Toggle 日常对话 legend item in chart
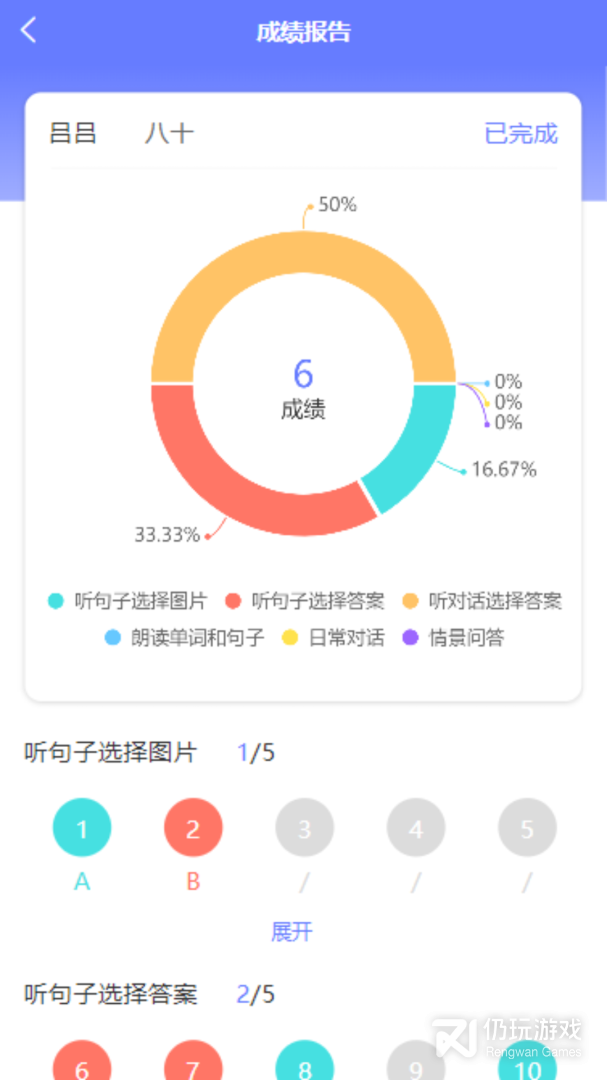Screen dimensions: 607x1080 pos(334,637)
